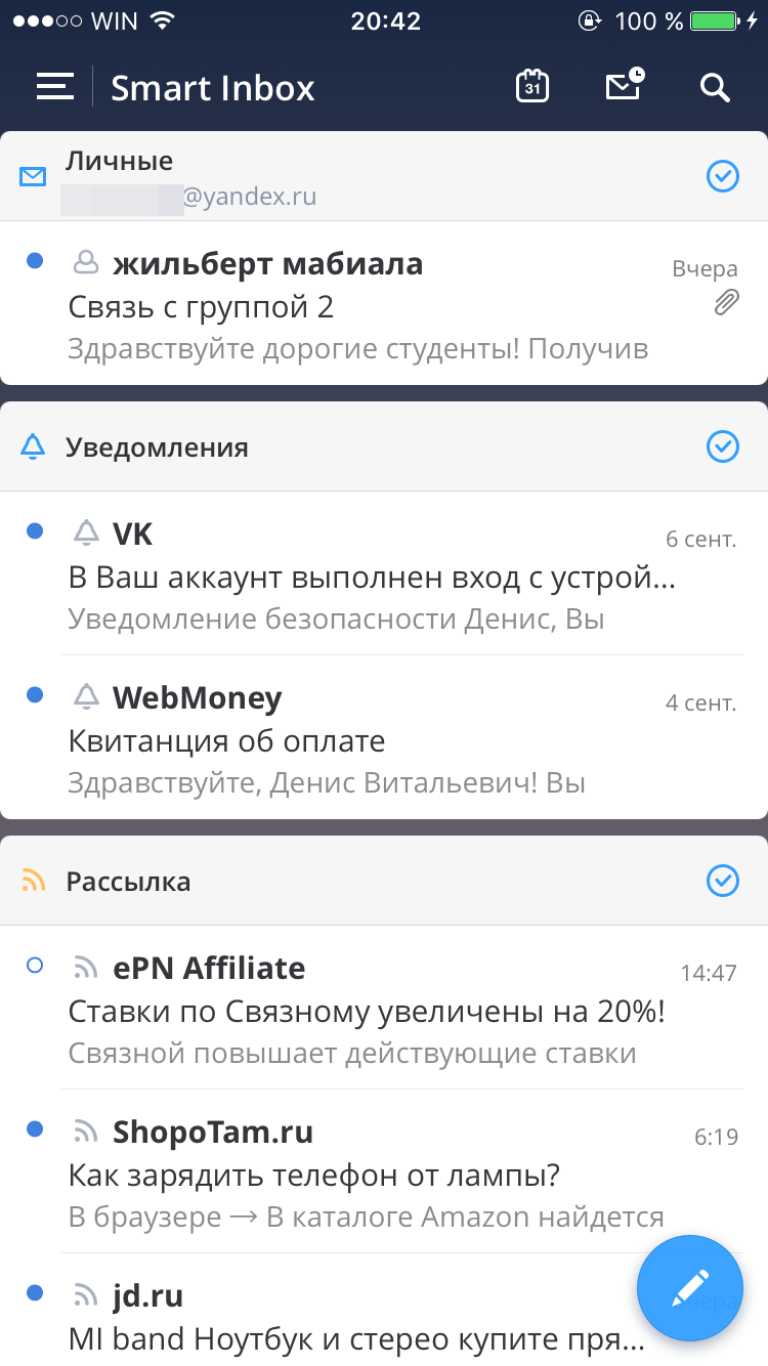Viewport: 768px width, 1366px height.
Task: Mark all Уведомления as read
Action: 722,446
